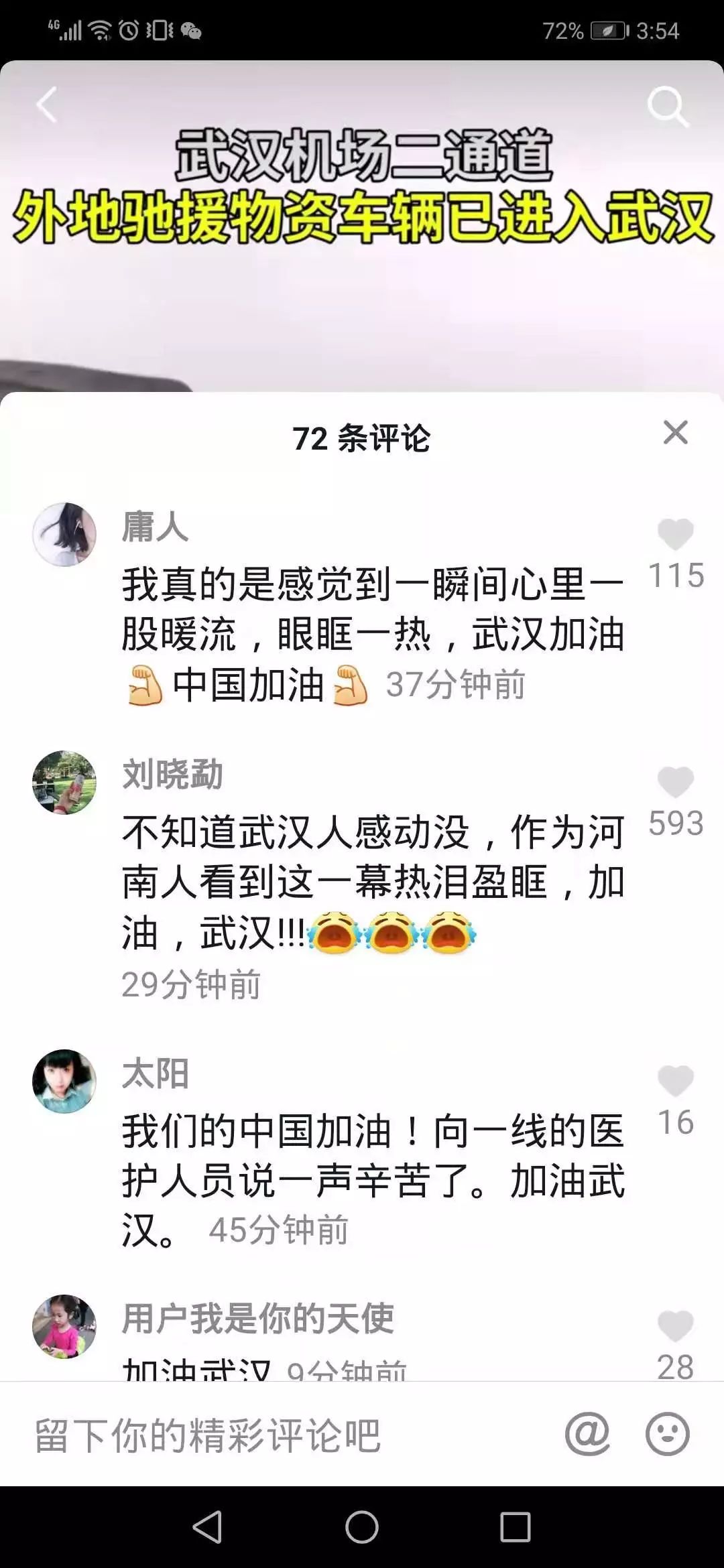
Task: Like 刘晓勐's comment
Action: click(675, 782)
